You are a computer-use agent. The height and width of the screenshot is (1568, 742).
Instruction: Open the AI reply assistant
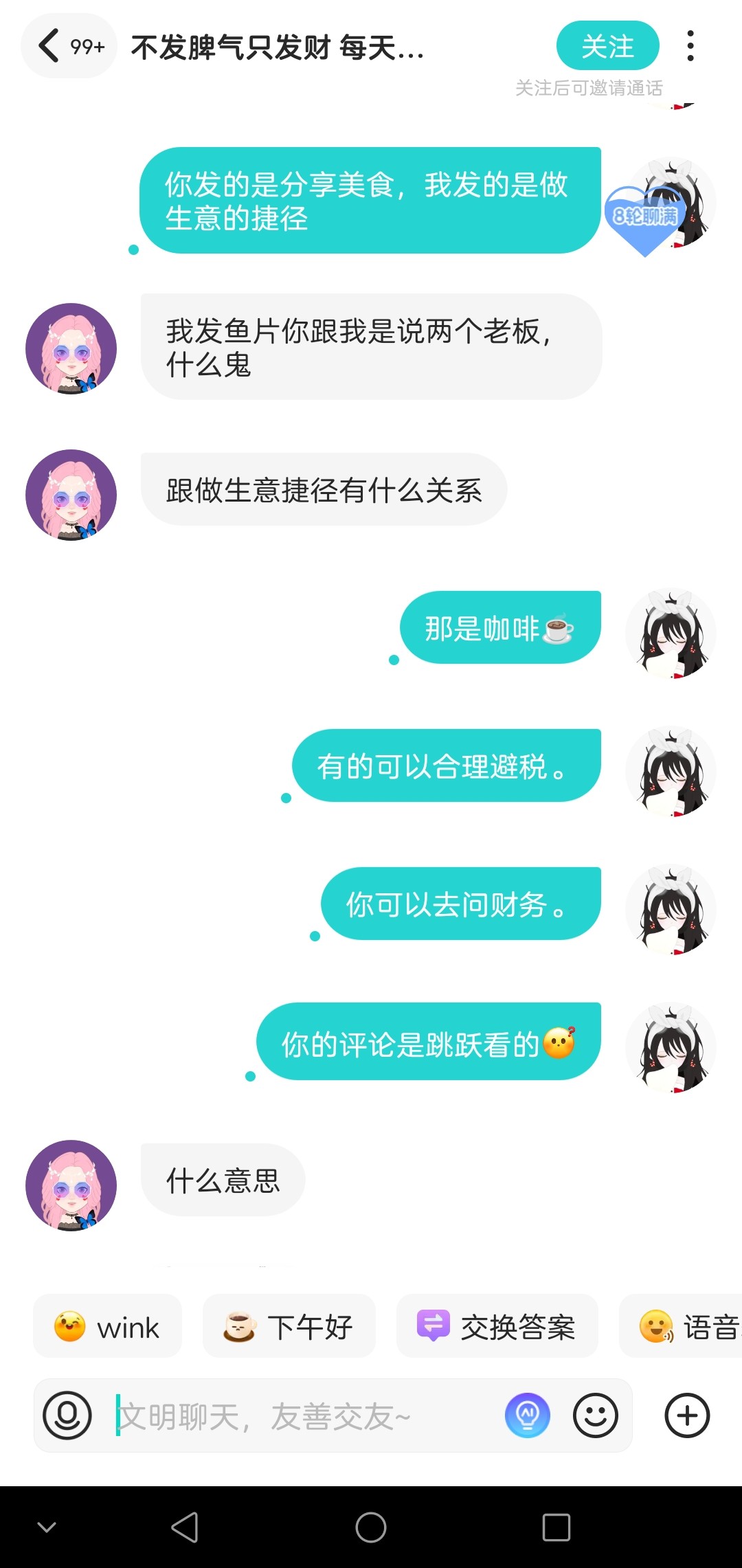pyautogui.click(x=528, y=1415)
